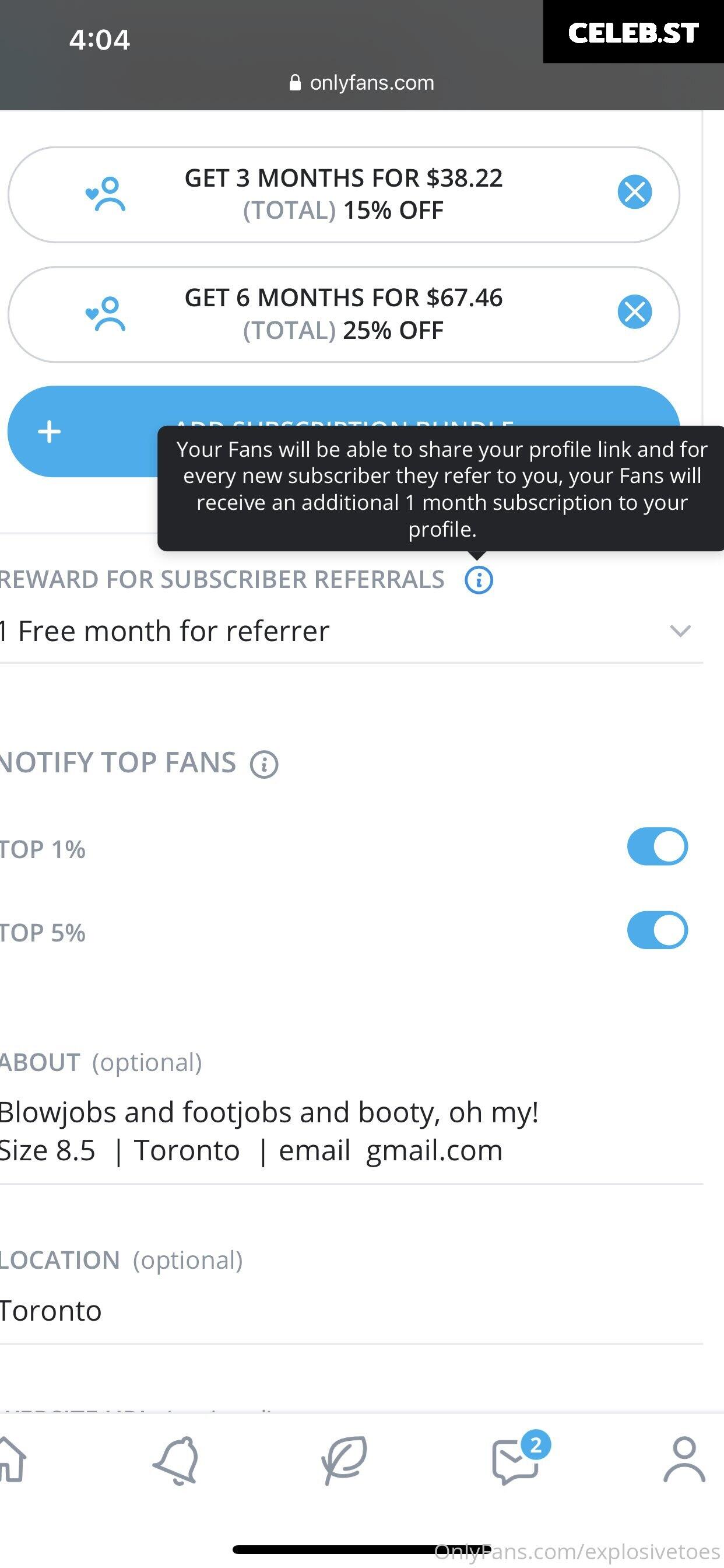Remove the 6 months bundle for $67.46

[635, 311]
